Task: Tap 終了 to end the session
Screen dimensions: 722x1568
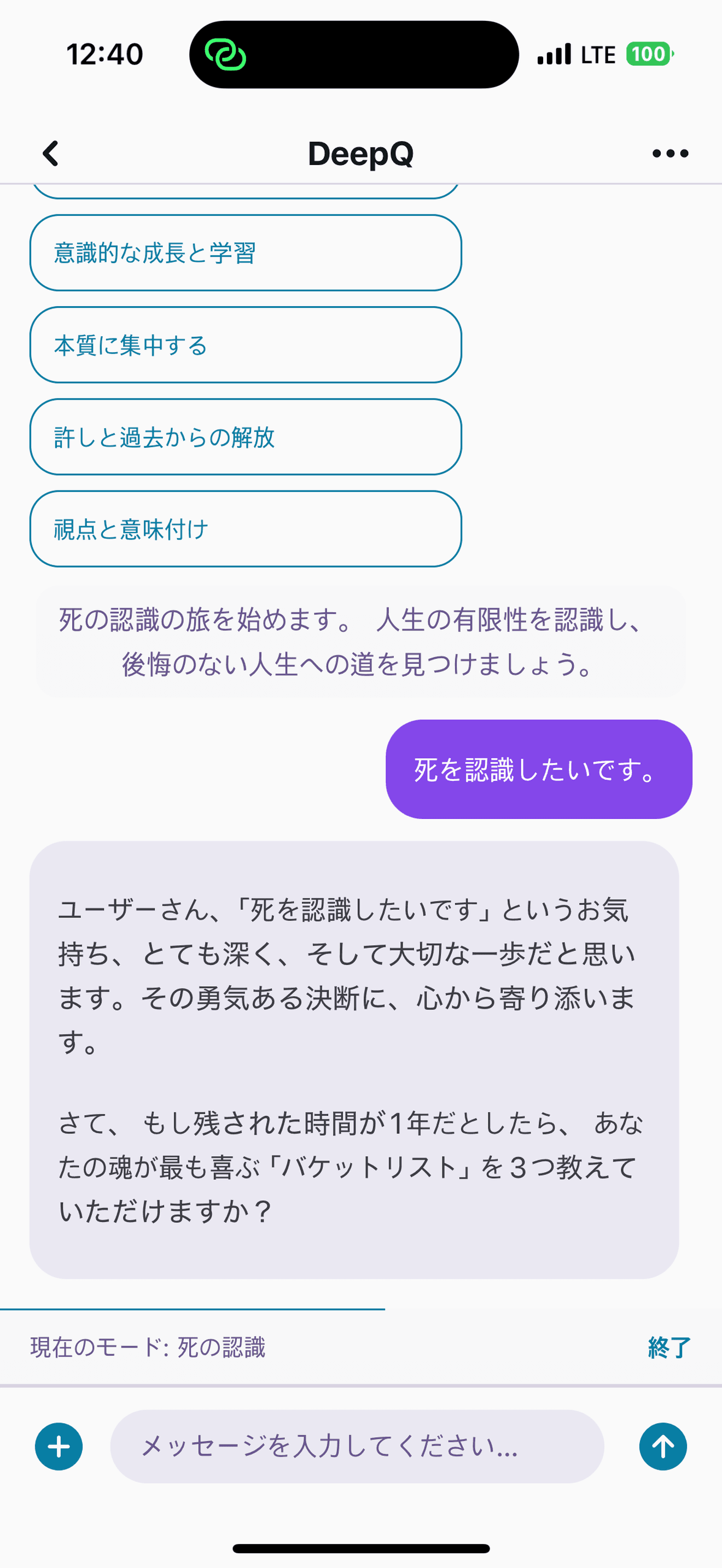Action: (668, 1347)
